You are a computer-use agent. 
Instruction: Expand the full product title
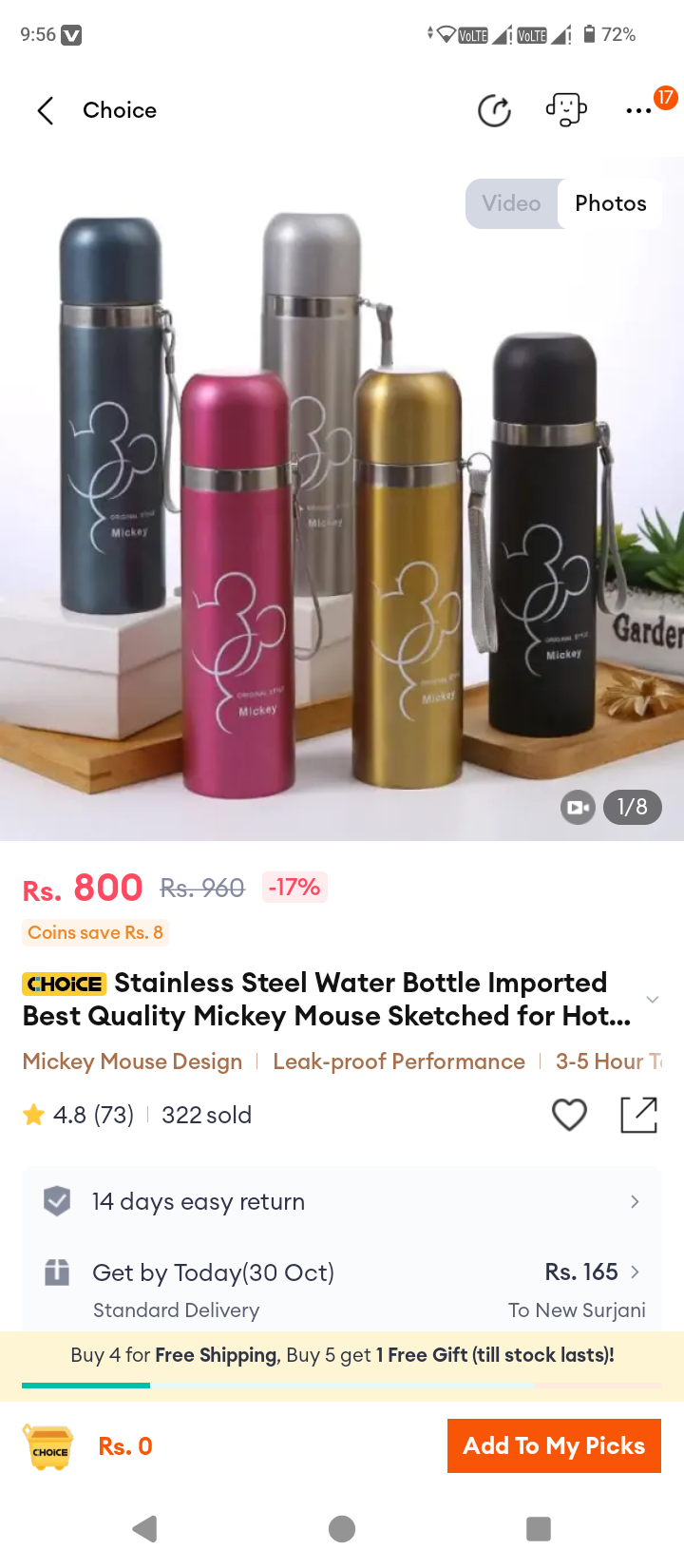[652, 1000]
